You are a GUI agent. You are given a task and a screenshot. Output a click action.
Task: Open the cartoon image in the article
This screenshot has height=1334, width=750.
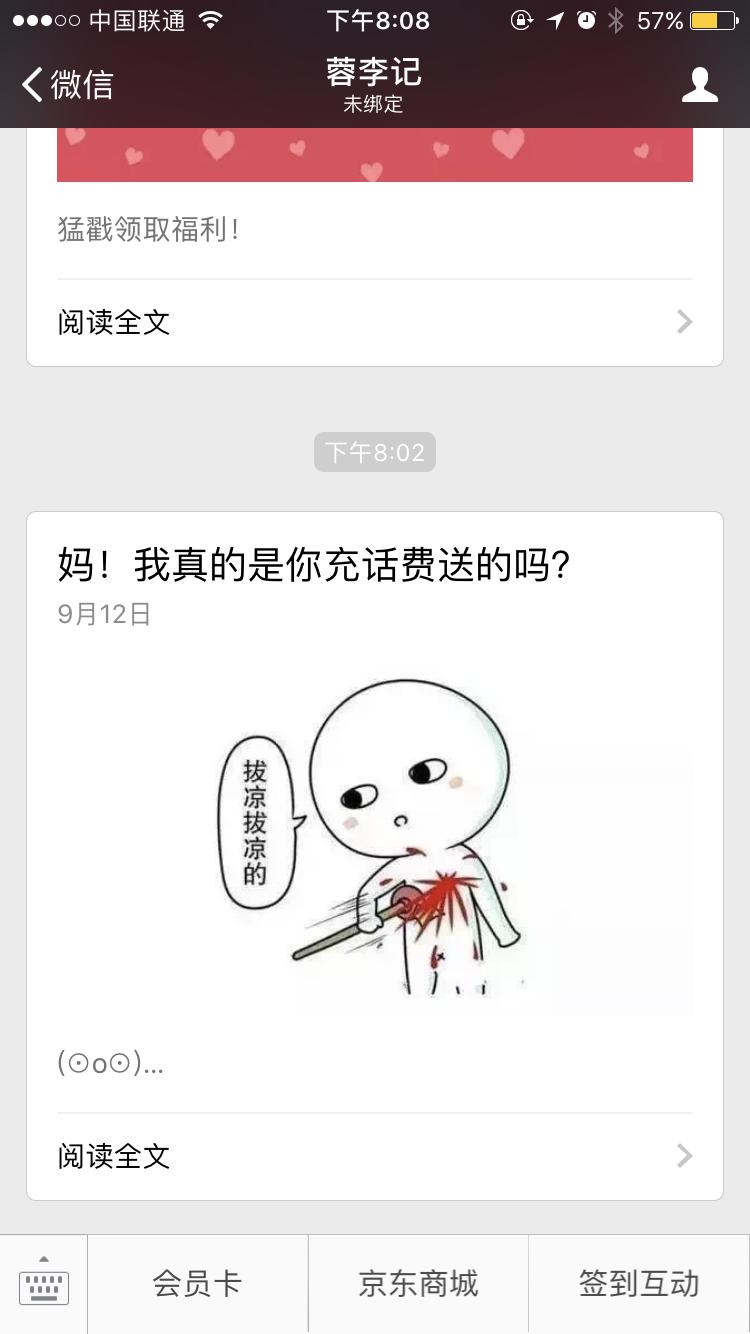375,840
